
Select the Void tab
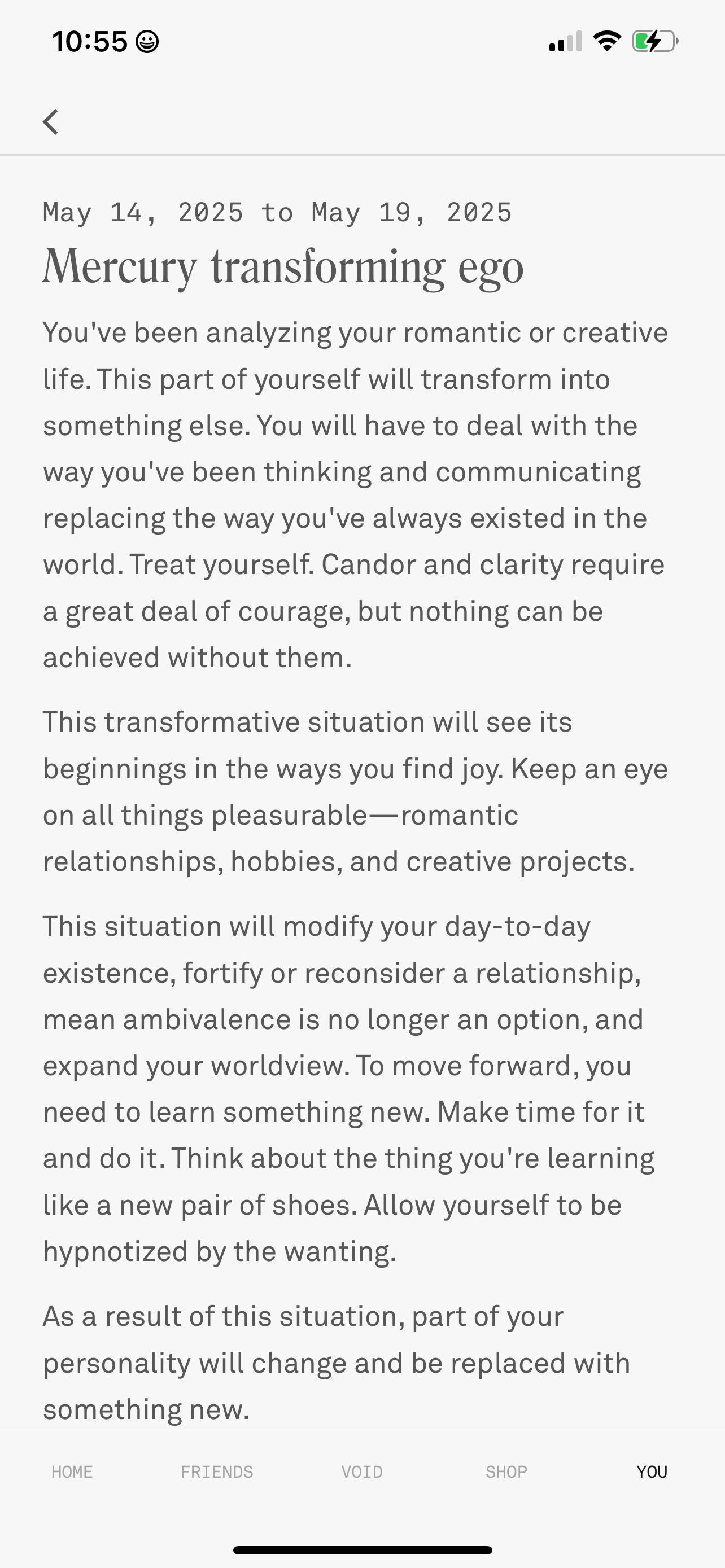[362, 1472]
